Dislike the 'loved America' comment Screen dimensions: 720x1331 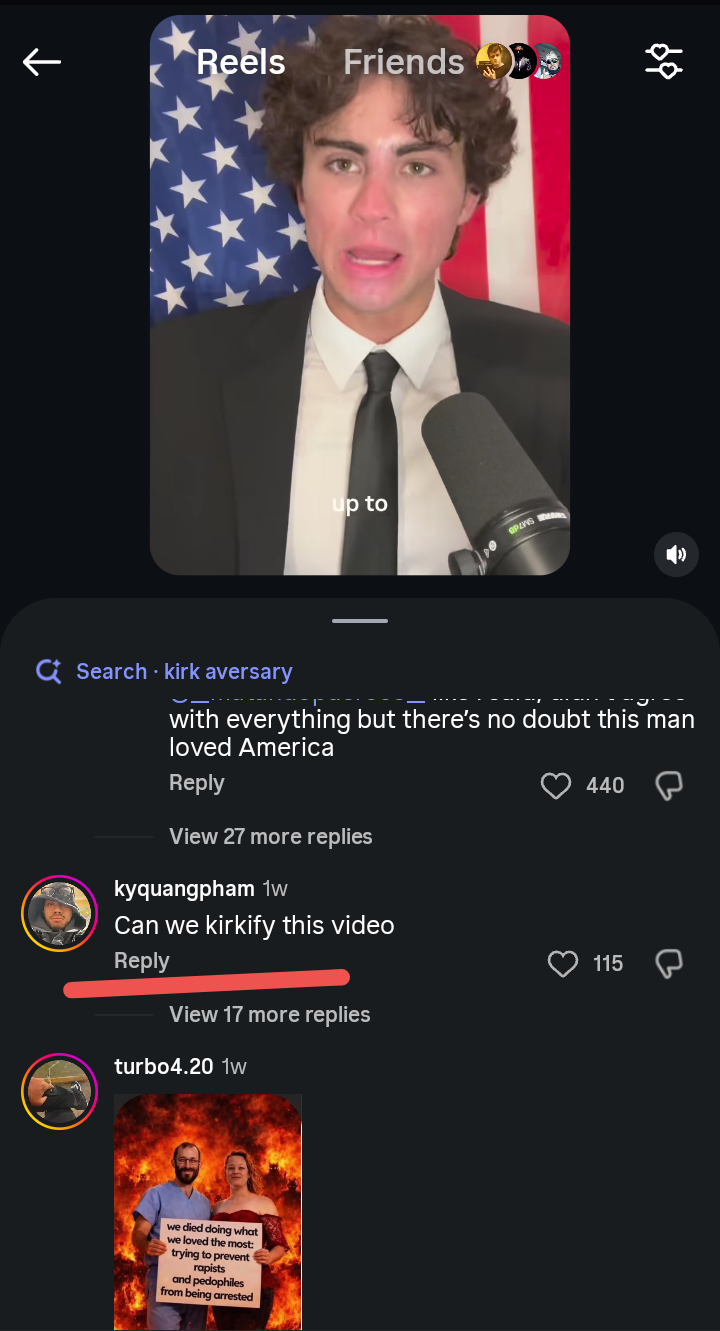coord(669,786)
